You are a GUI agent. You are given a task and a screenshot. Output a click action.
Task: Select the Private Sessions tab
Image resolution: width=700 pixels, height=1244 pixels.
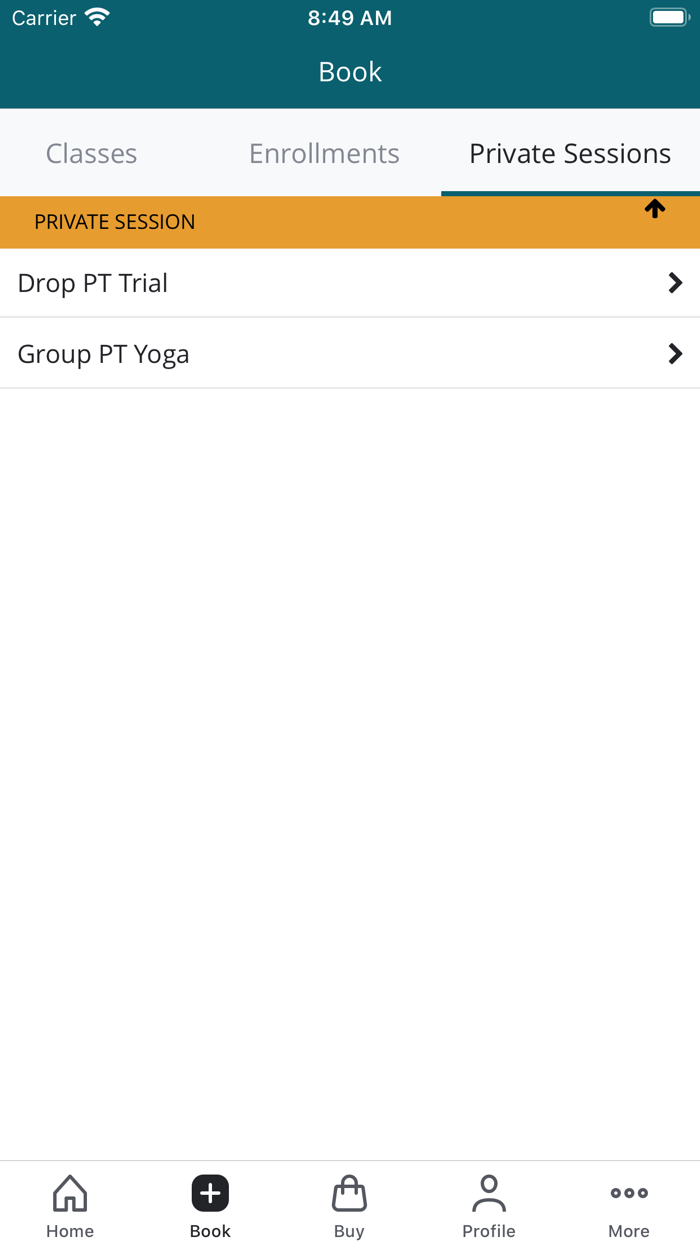pos(570,153)
